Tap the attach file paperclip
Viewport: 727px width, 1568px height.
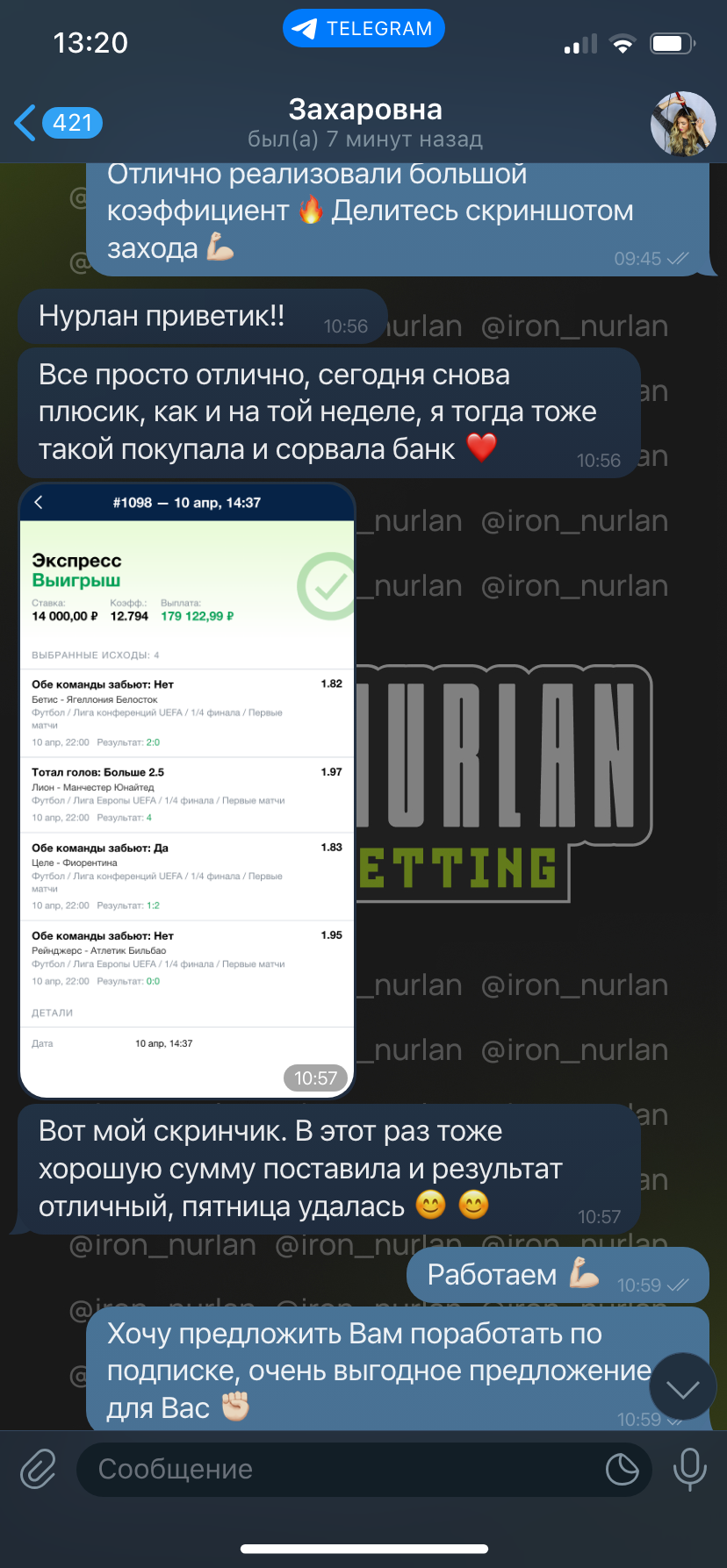point(39,1469)
